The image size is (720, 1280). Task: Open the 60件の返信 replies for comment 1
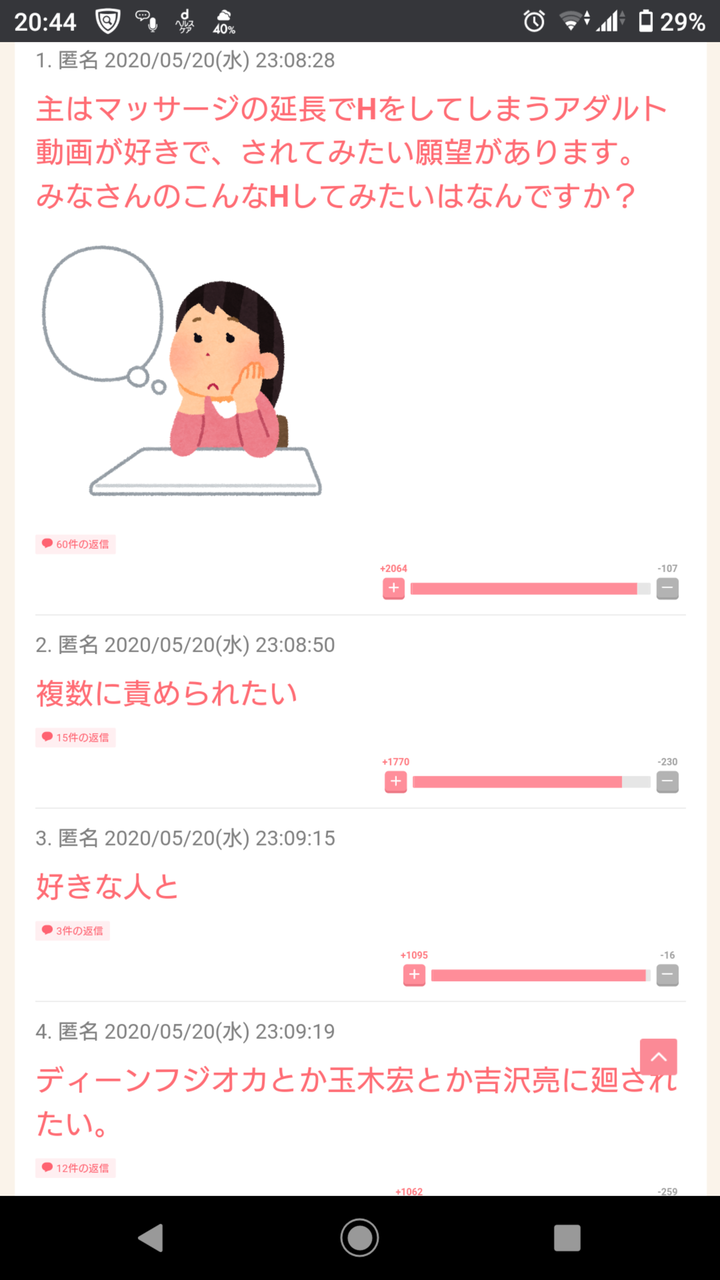(x=75, y=544)
